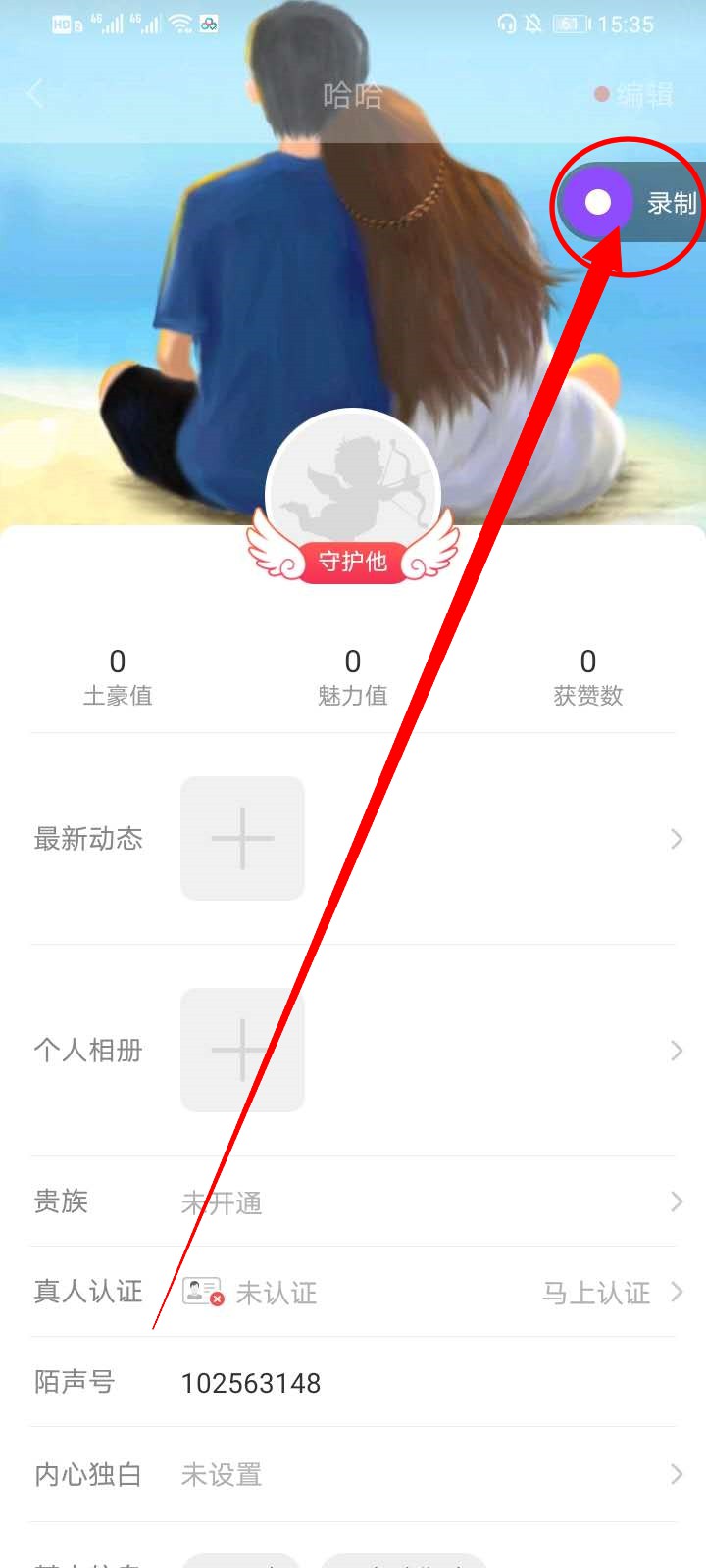Add a photo to 个人相册
The image size is (706, 1568).
coord(242,1050)
